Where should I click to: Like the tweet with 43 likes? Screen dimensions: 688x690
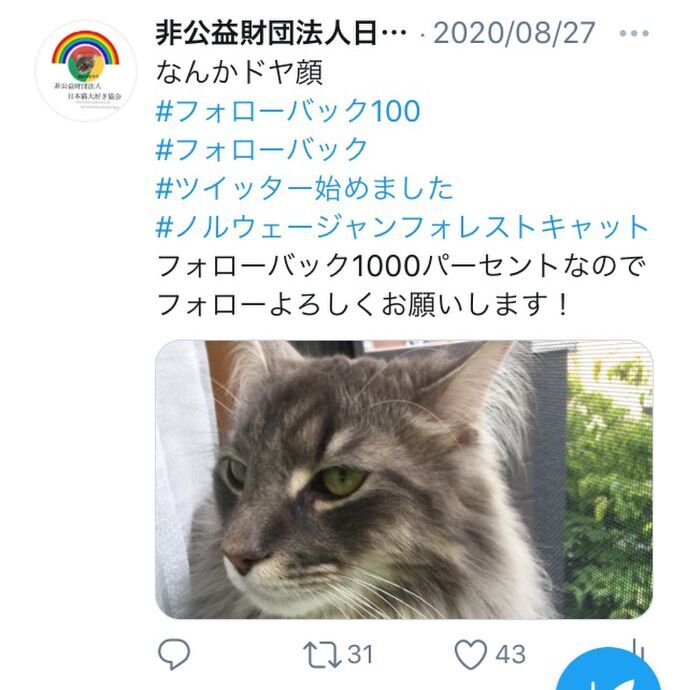472,655
